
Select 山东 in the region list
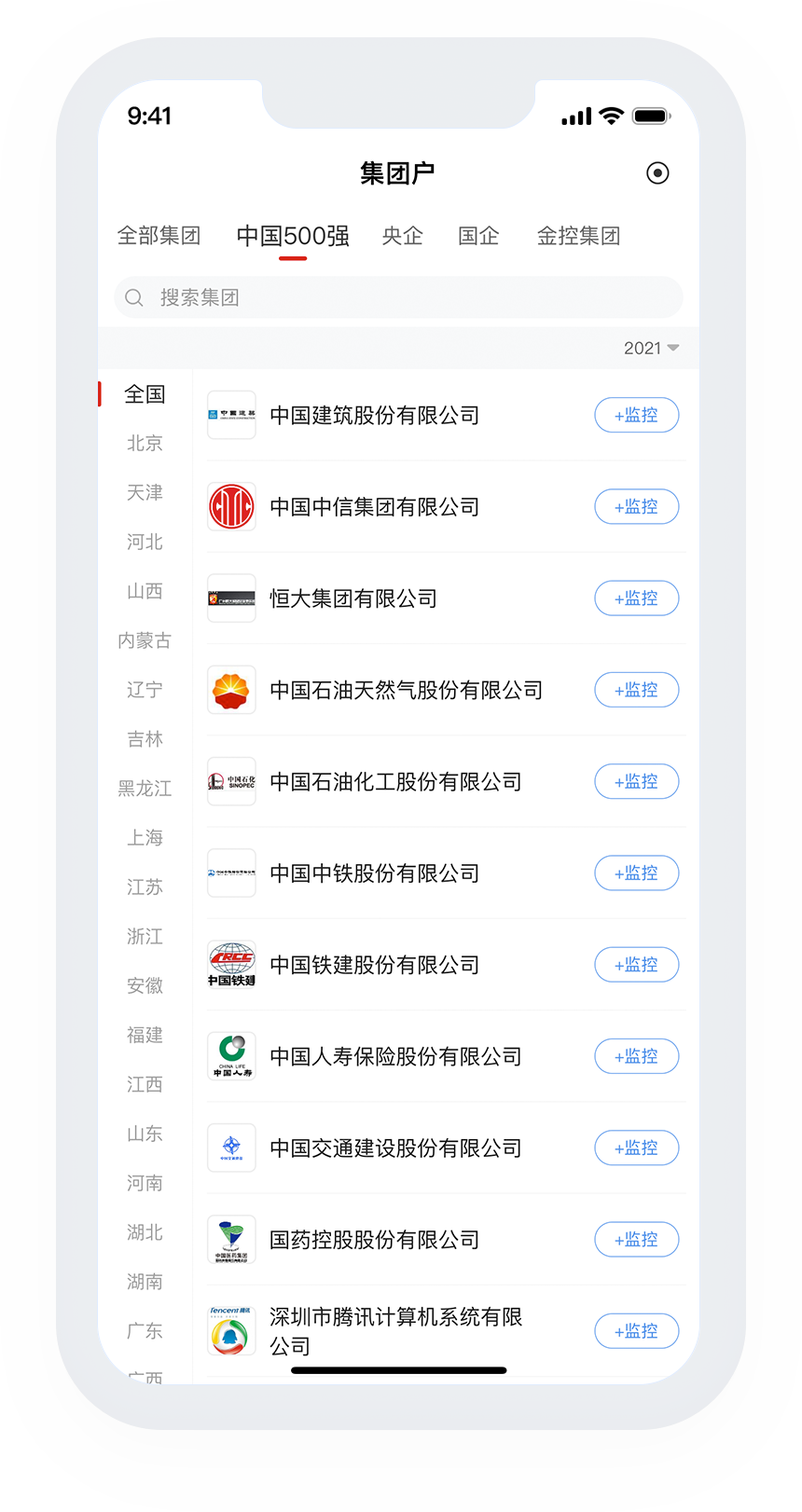point(145,1134)
